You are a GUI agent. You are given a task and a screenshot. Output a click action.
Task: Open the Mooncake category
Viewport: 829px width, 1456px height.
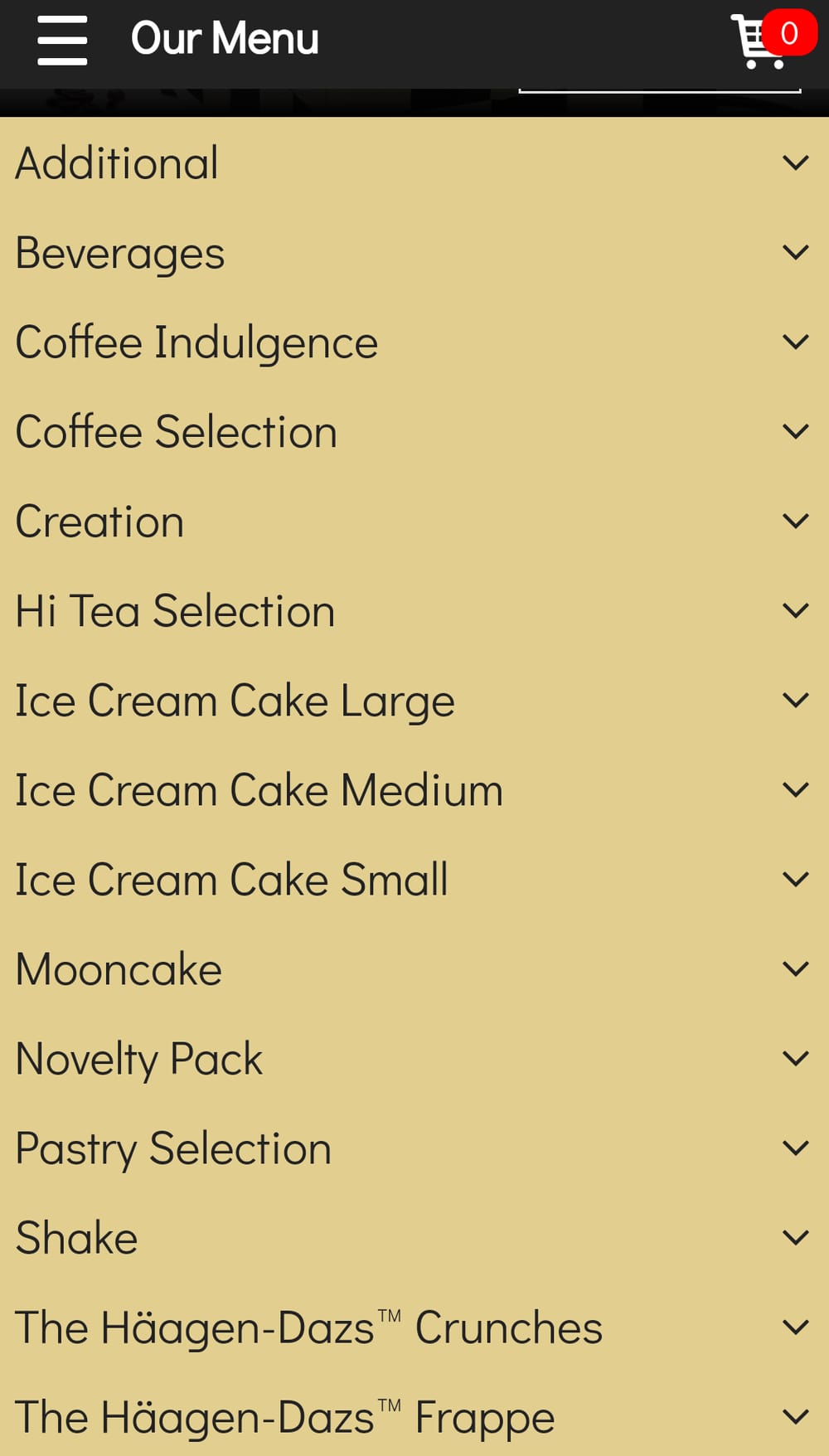[x=413, y=968]
